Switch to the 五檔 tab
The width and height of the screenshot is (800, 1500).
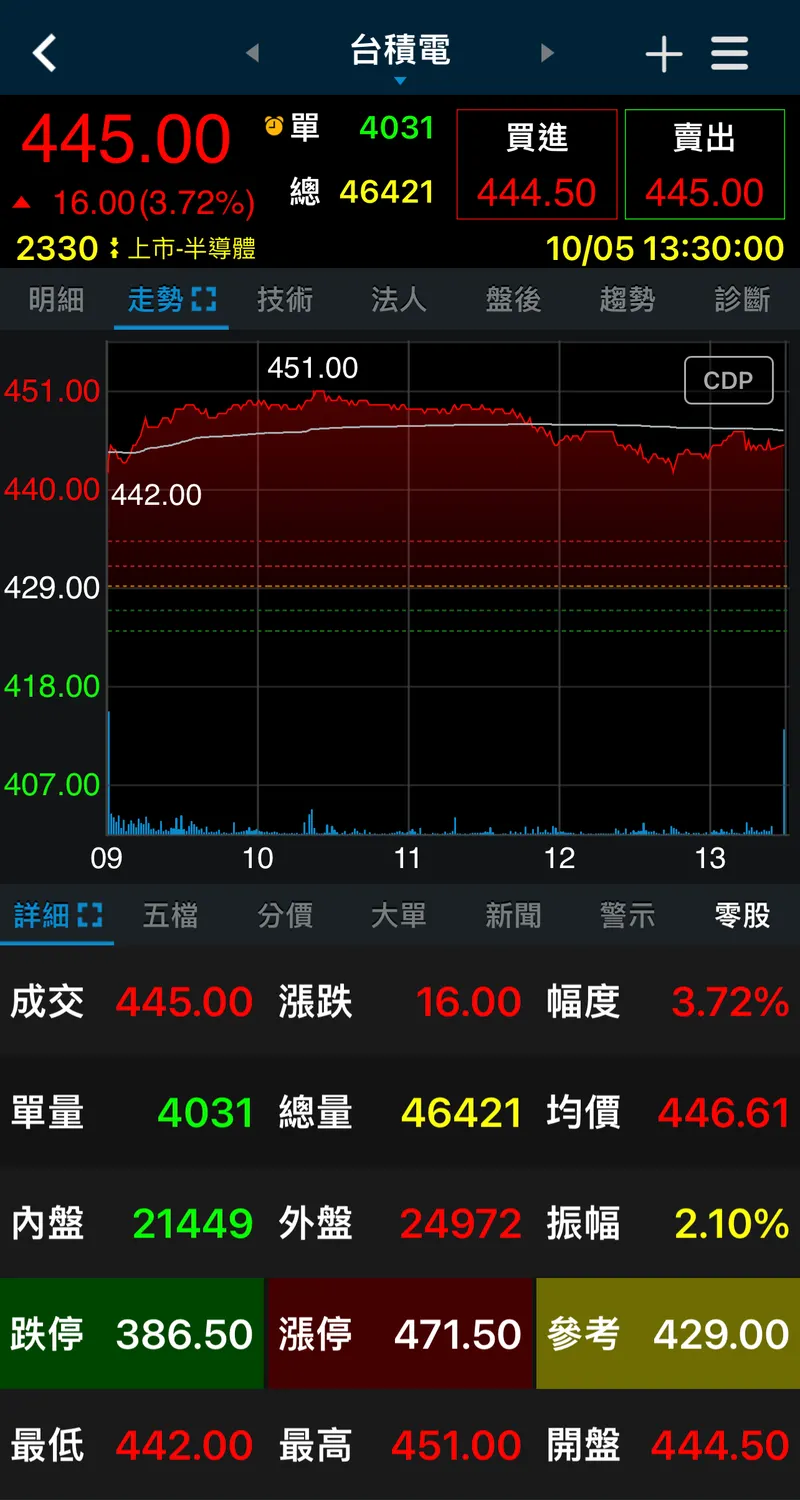point(170,915)
